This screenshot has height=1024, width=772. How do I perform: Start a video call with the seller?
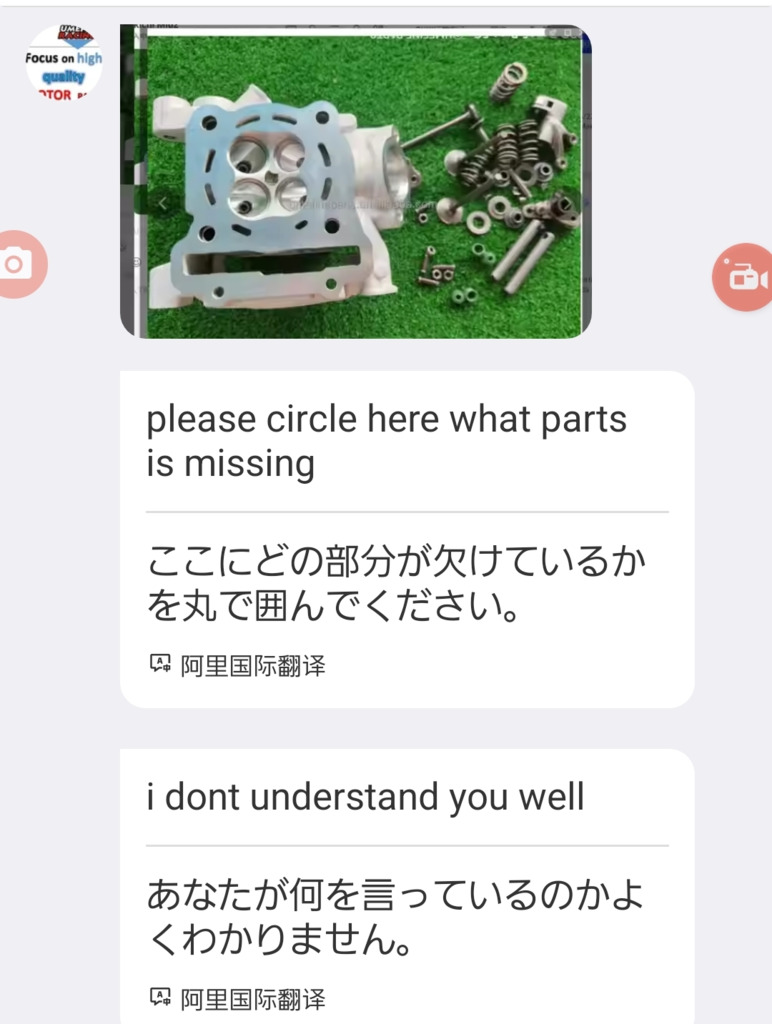pos(744,277)
